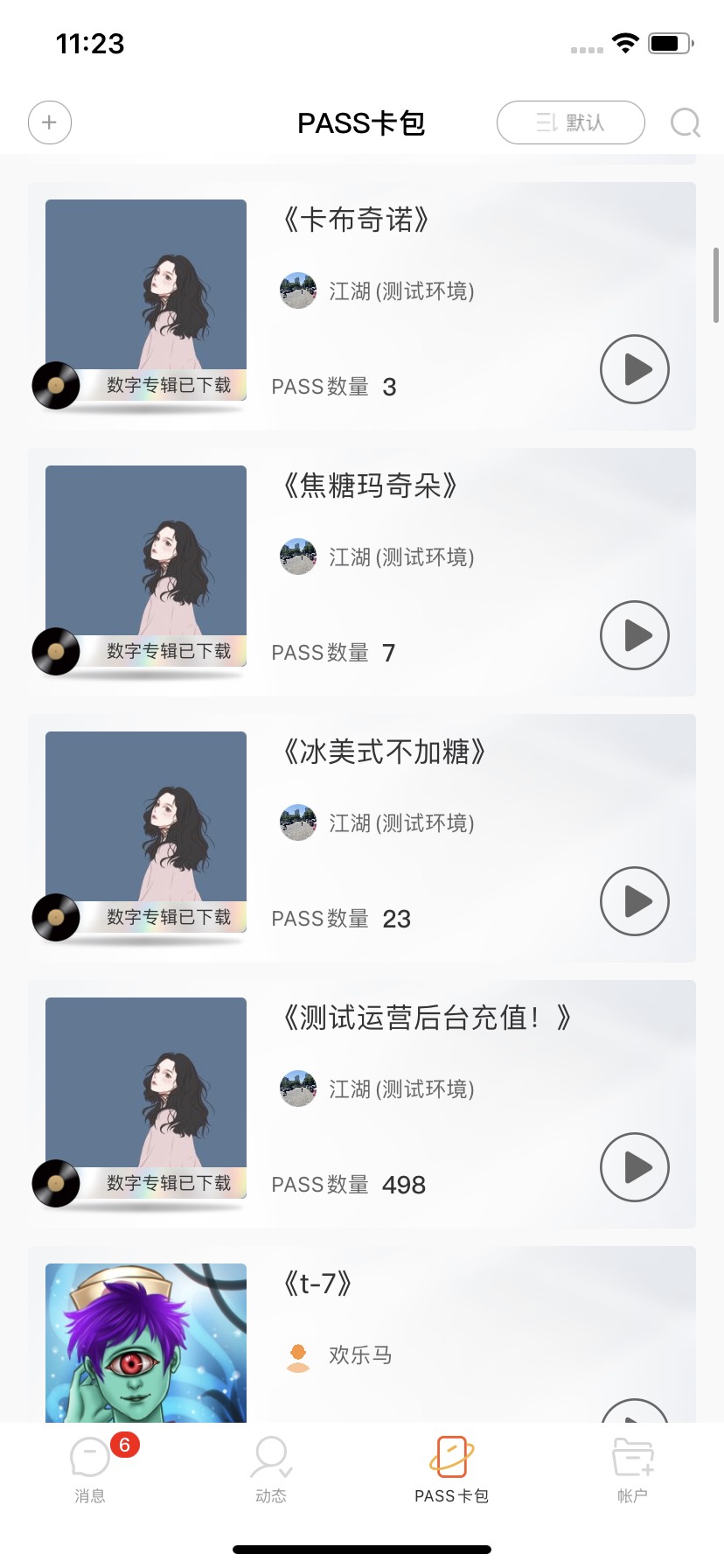Play the album 《焦糖玛奇朵》
The width and height of the screenshot is (724, 1568).
click(634, 635)
